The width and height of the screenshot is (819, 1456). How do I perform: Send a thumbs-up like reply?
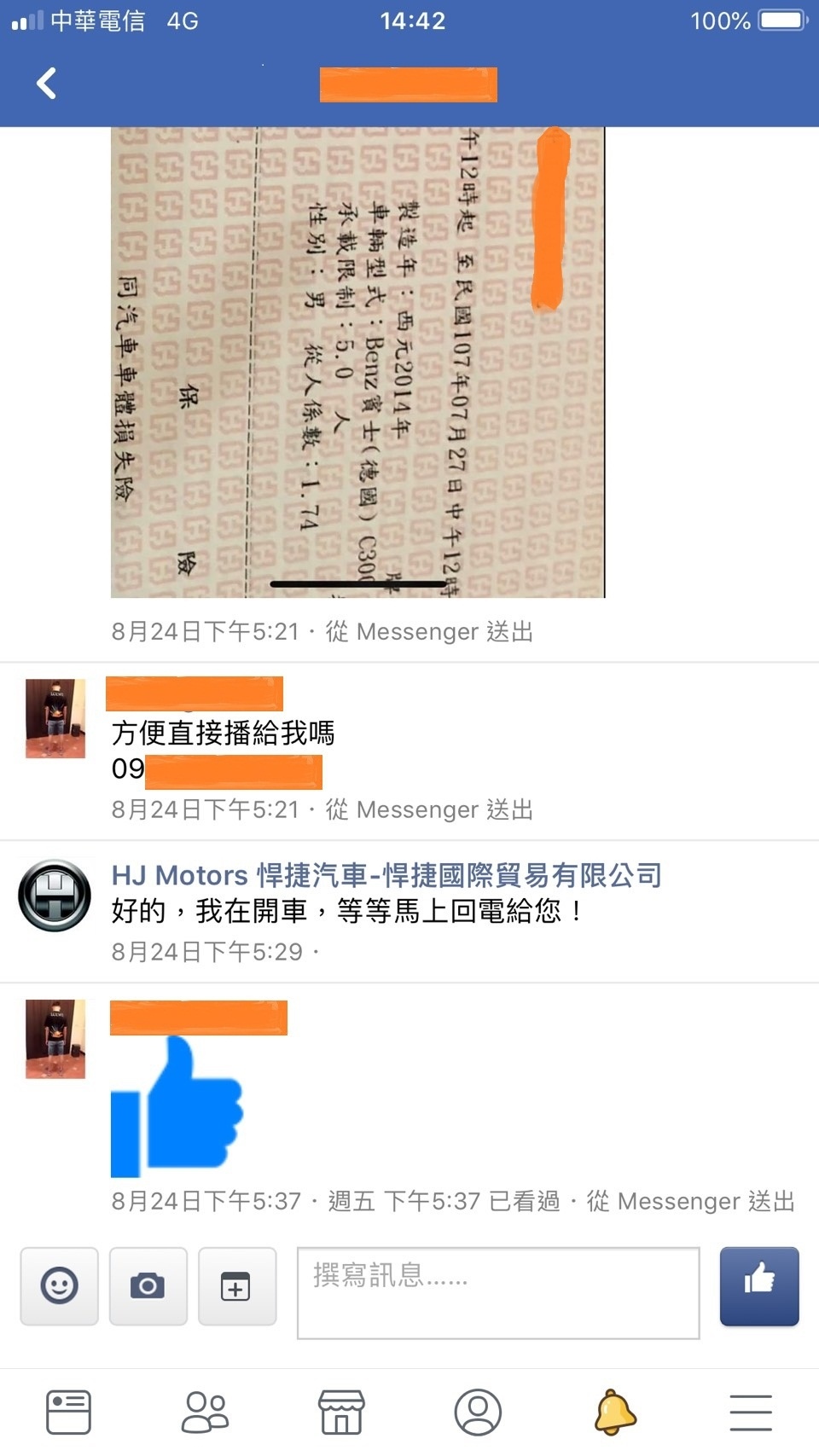pos(759,1286)
